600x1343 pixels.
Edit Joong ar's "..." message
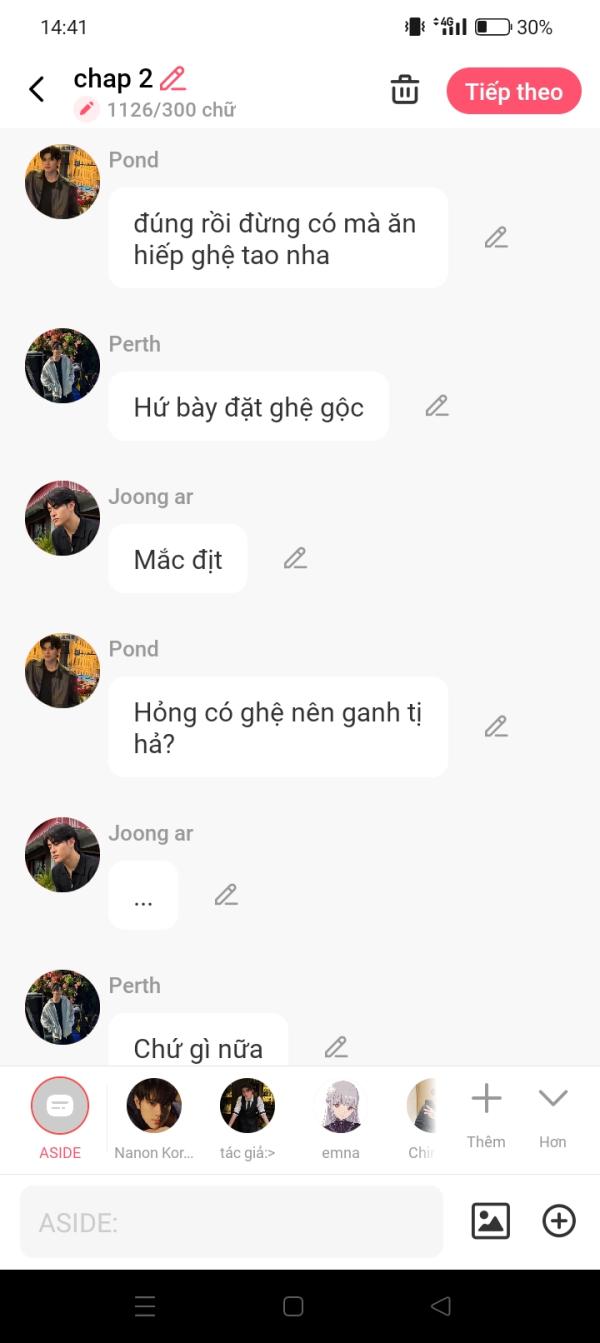pos(226,895)
